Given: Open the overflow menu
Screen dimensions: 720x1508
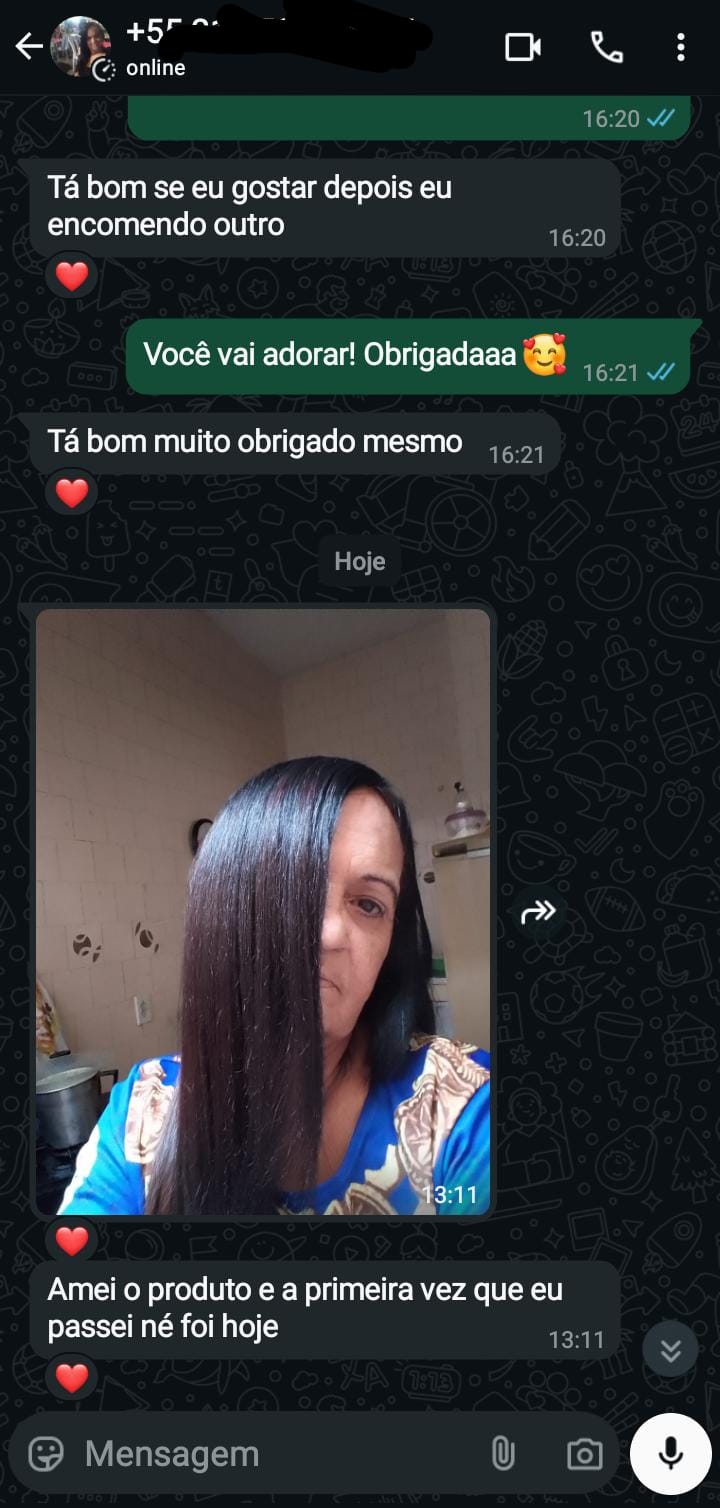Looking at the screenshot, I should click(680, 47).
